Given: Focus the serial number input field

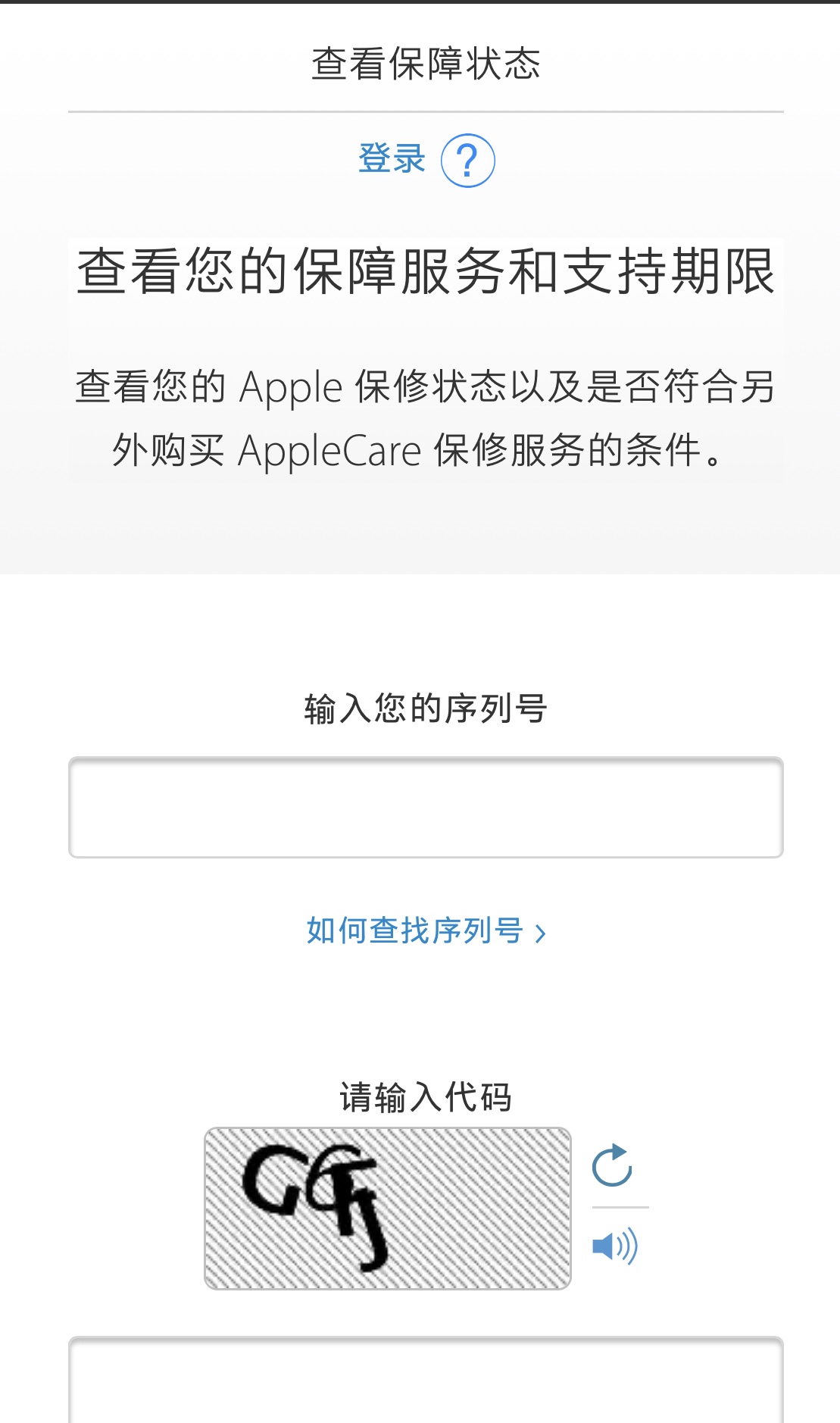Looking at the screenshot, I should click(x=426, y=808).
